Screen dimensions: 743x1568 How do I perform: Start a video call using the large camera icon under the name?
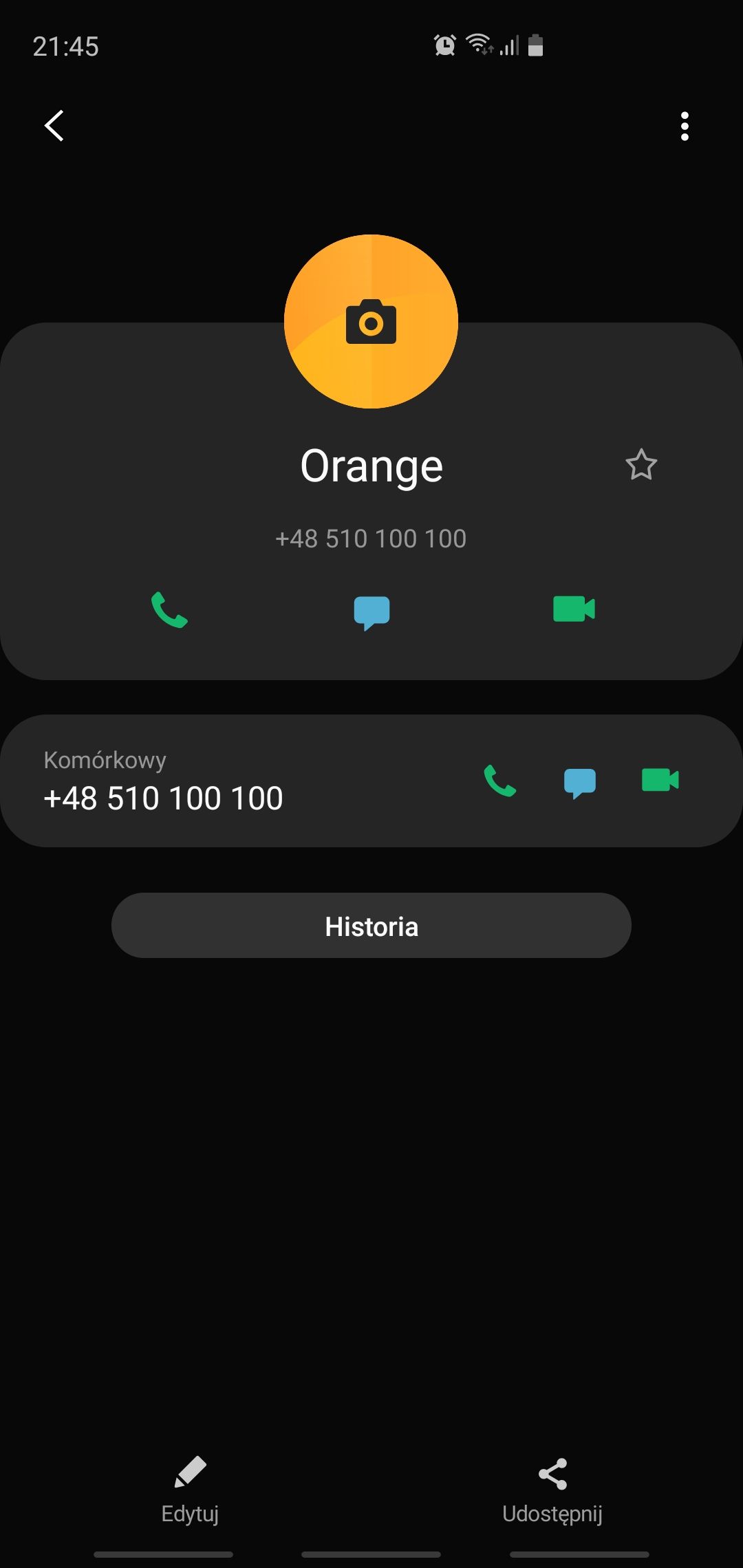point(574,609)
